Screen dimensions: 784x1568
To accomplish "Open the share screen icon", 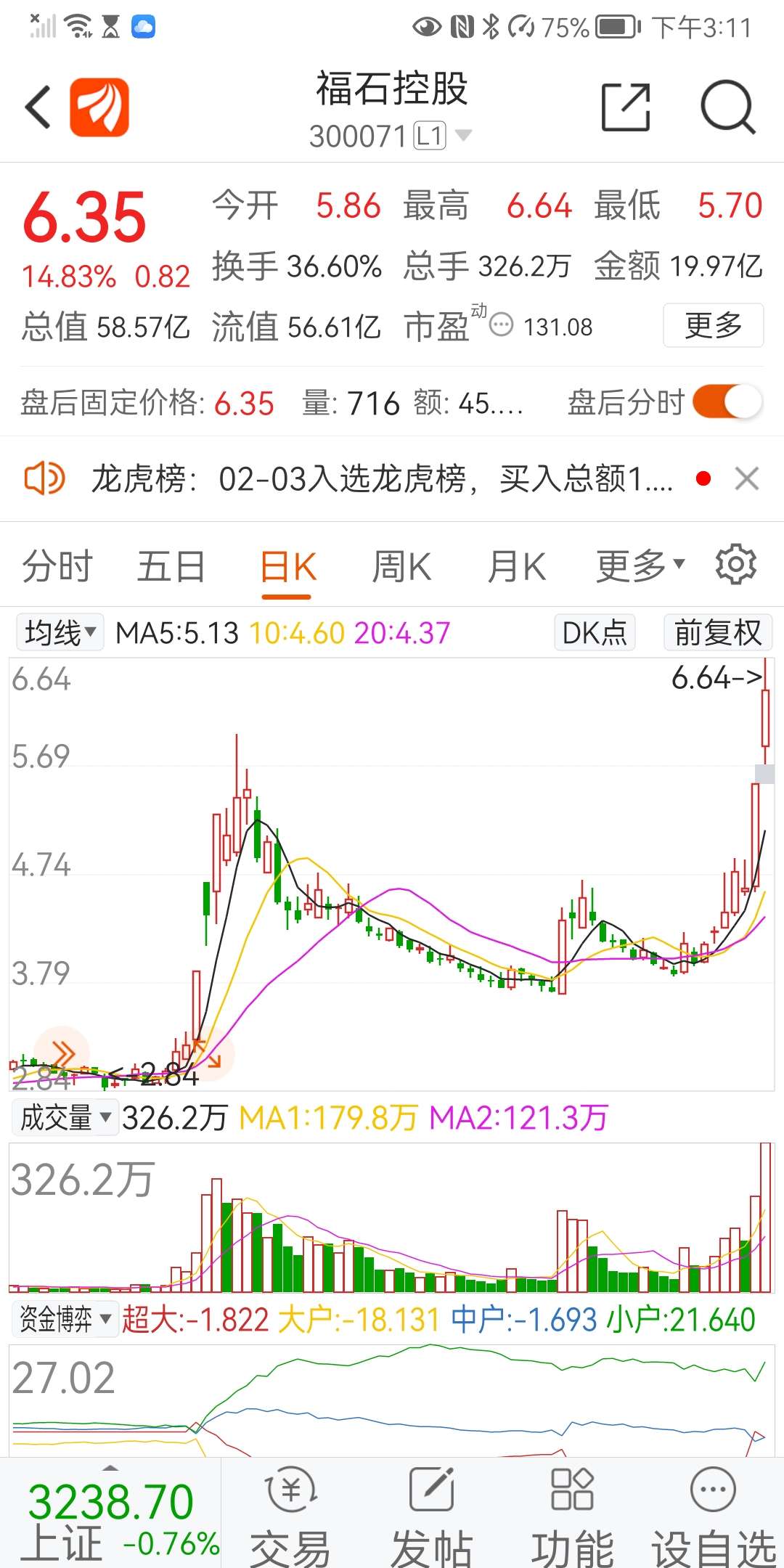I will 626,107.
